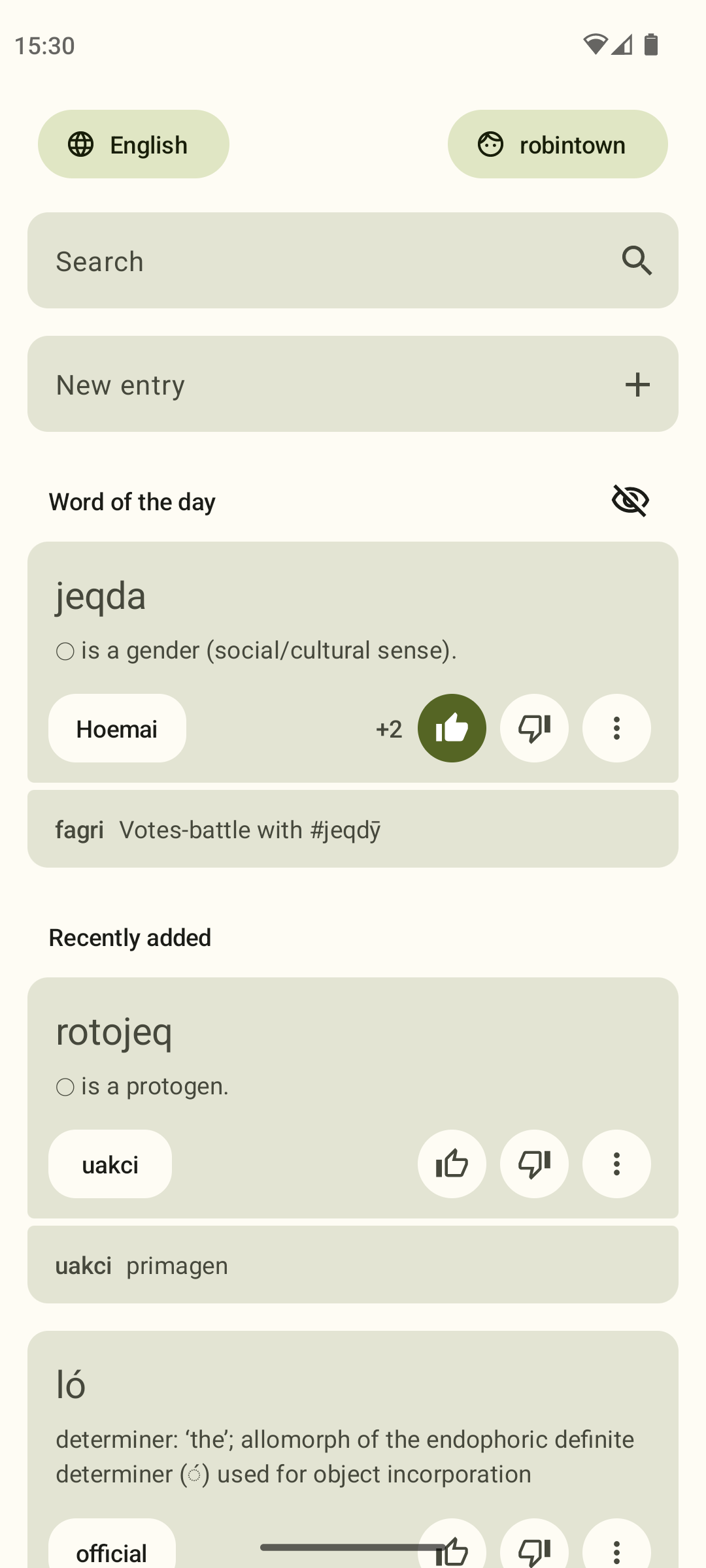706x1568 pixels.
Task: Open the official chip on ló
Action: (112, 1550)
